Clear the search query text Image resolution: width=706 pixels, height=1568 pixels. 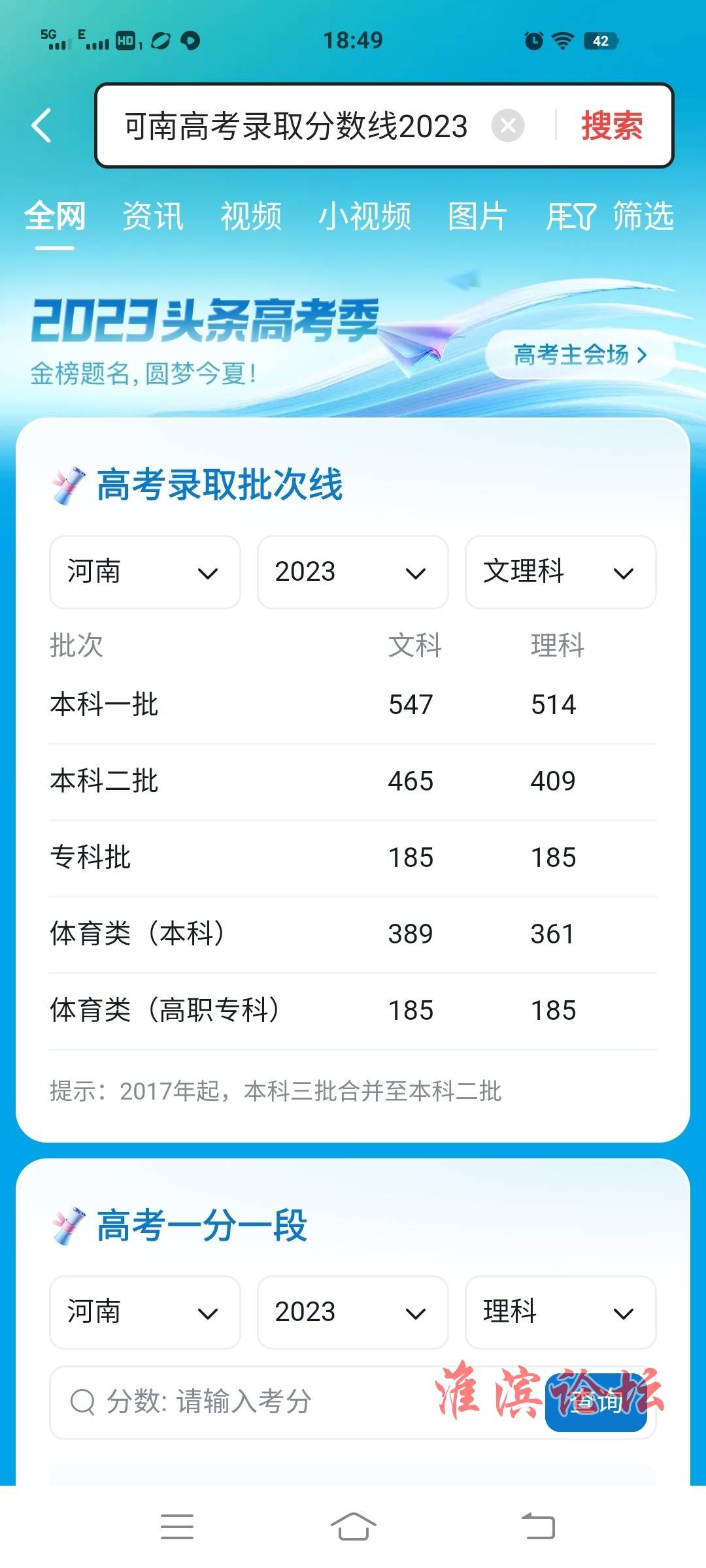pos(508,125)
